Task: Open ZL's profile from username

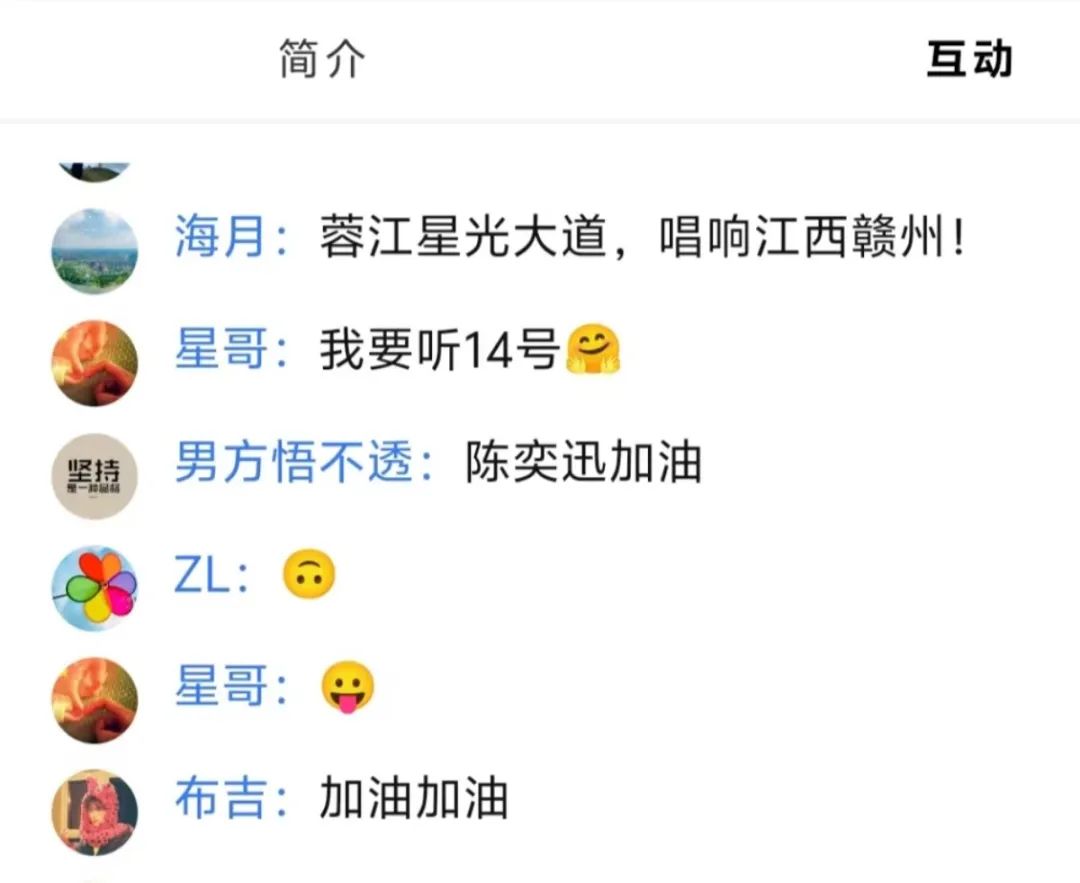Action: coord(203,577)
